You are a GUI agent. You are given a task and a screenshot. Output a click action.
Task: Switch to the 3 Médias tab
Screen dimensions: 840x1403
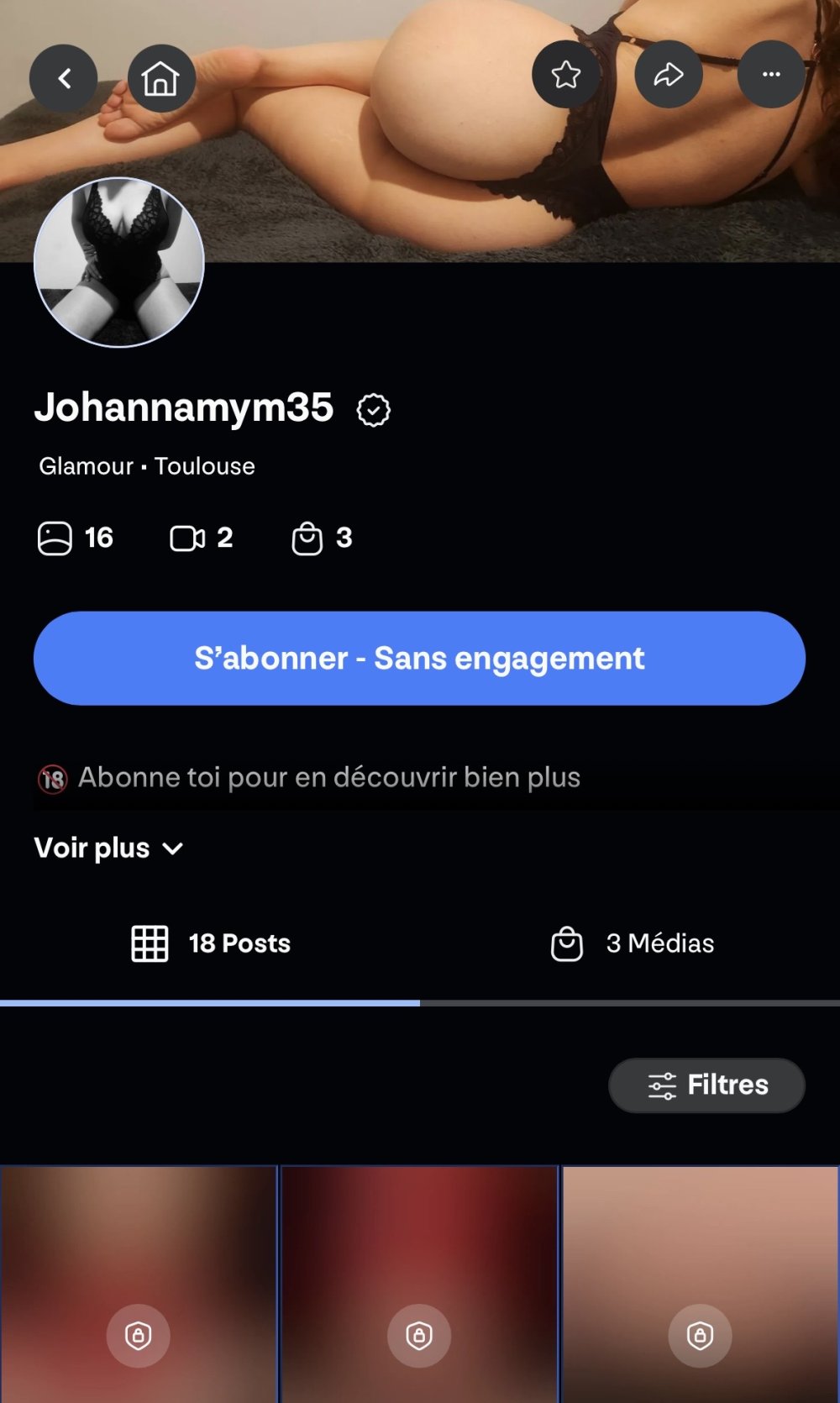(630, 943)
